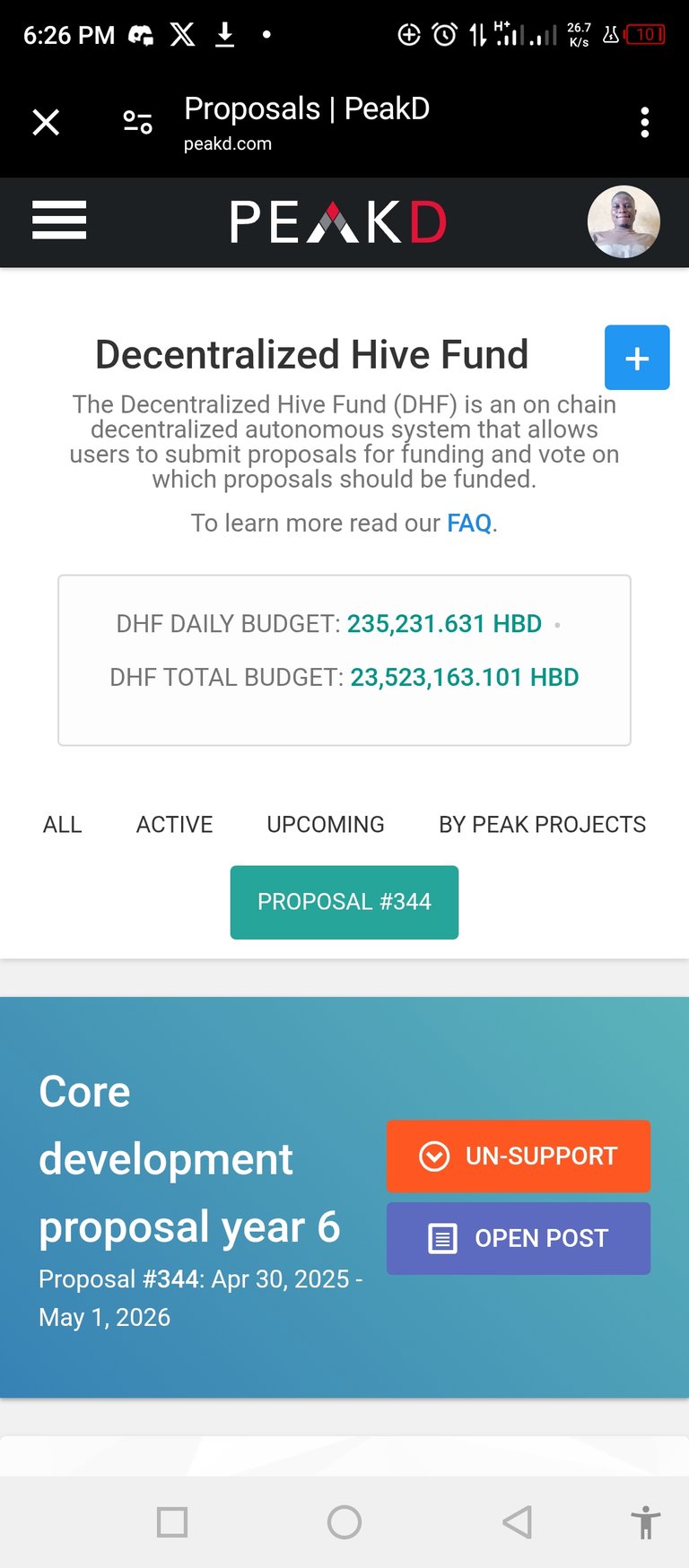This screenshot has height=1568, width=689.
Task: Open the FAQ link
Action: tap(469, 523)
